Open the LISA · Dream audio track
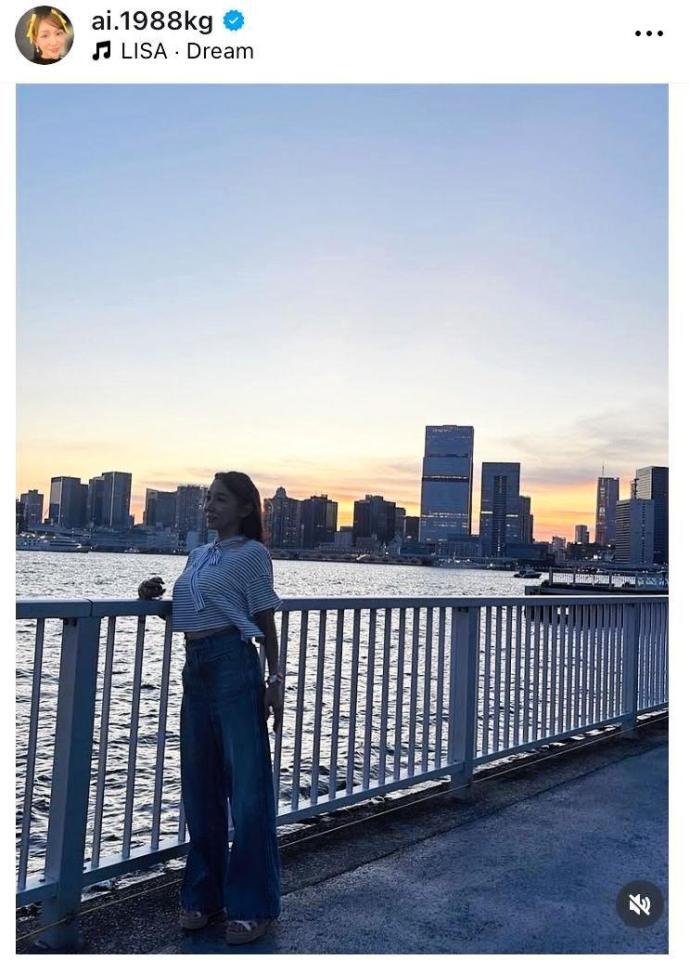 [x=186, y=51]
